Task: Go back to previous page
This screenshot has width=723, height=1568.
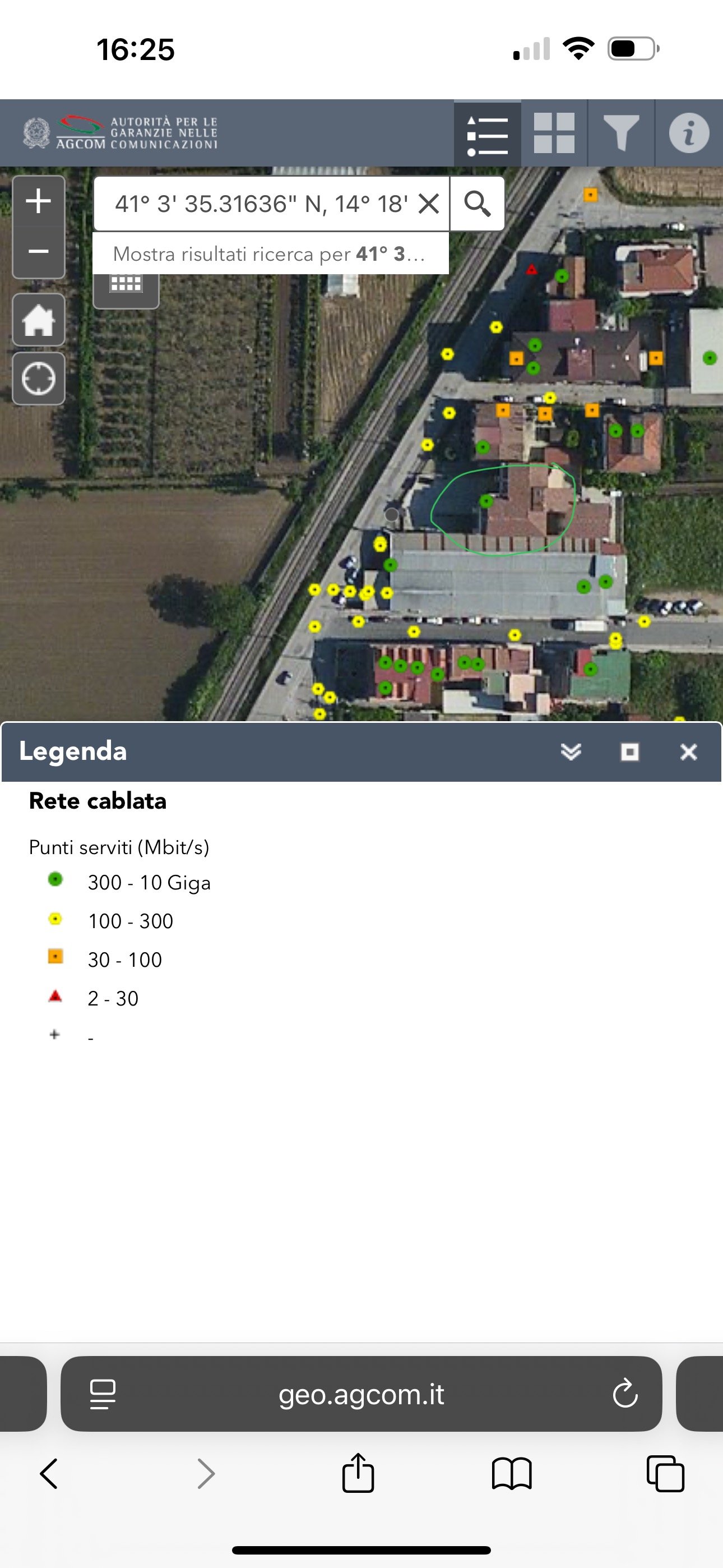Action: pos(49,1474)
